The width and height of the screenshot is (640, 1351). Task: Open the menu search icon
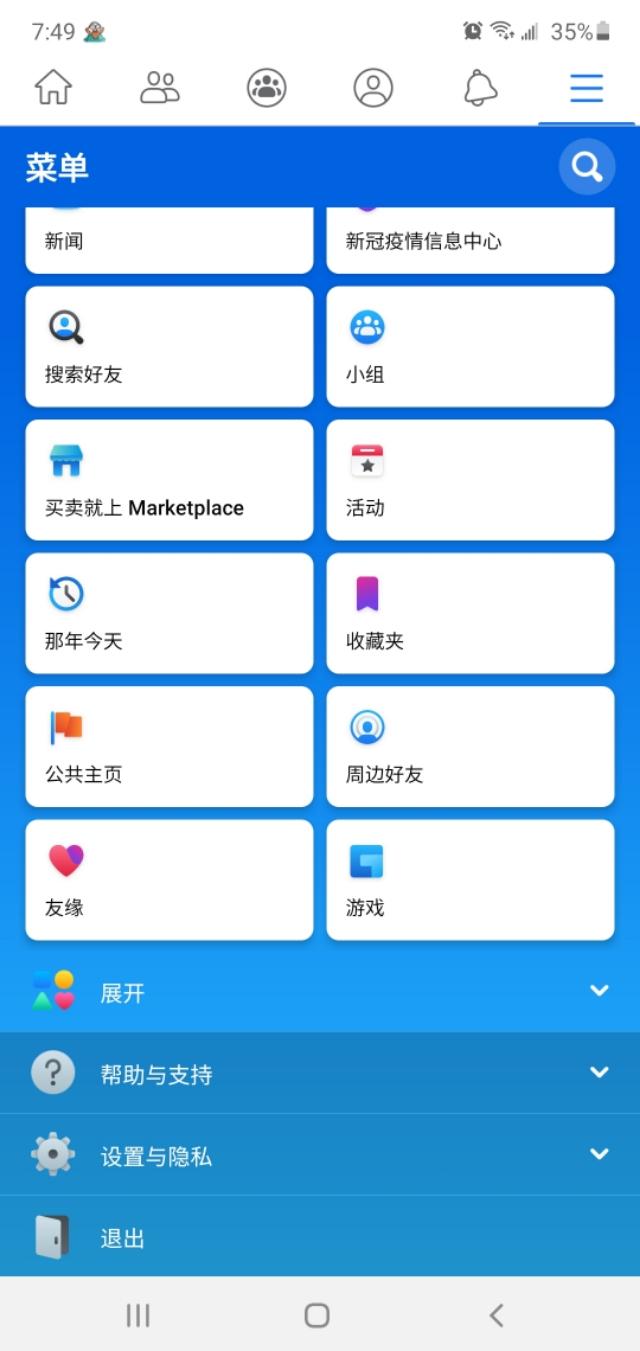coord(587,167)
